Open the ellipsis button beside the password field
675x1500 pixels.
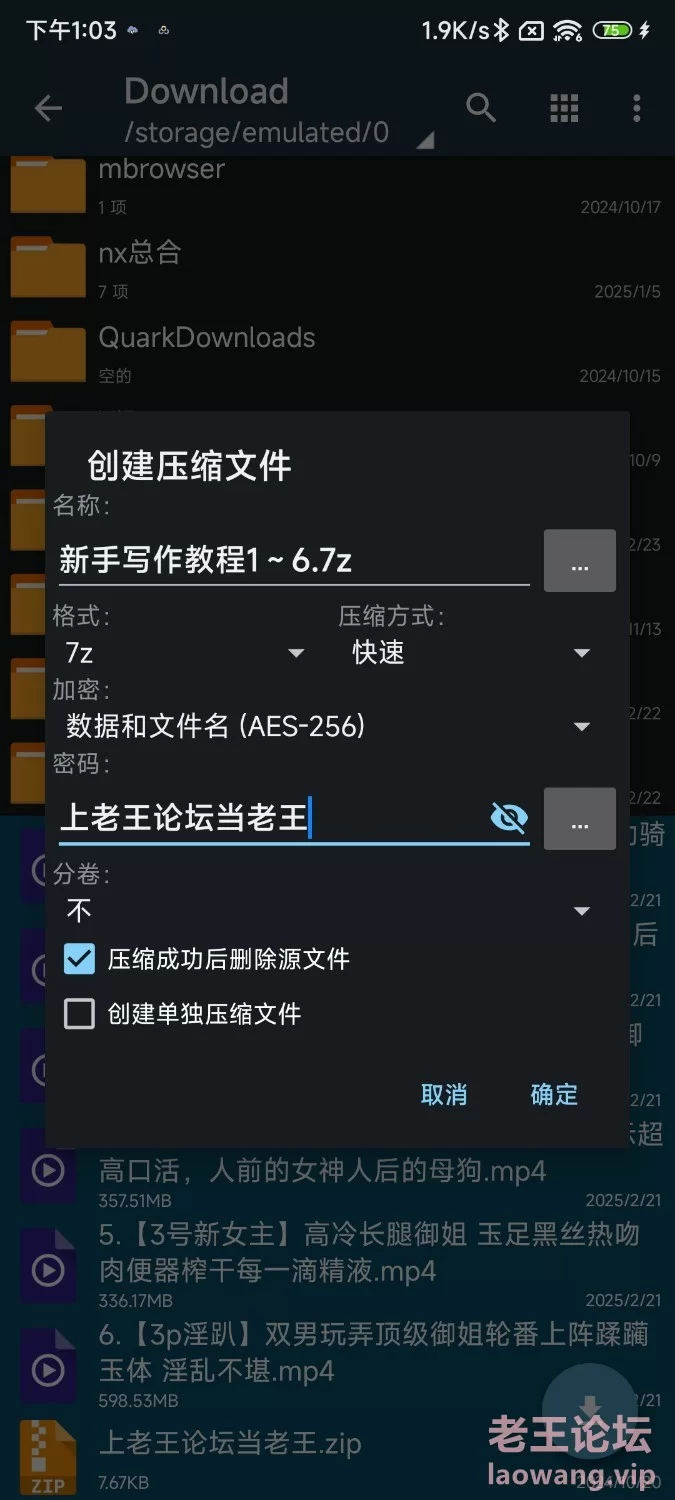click(x=579, y=819)
